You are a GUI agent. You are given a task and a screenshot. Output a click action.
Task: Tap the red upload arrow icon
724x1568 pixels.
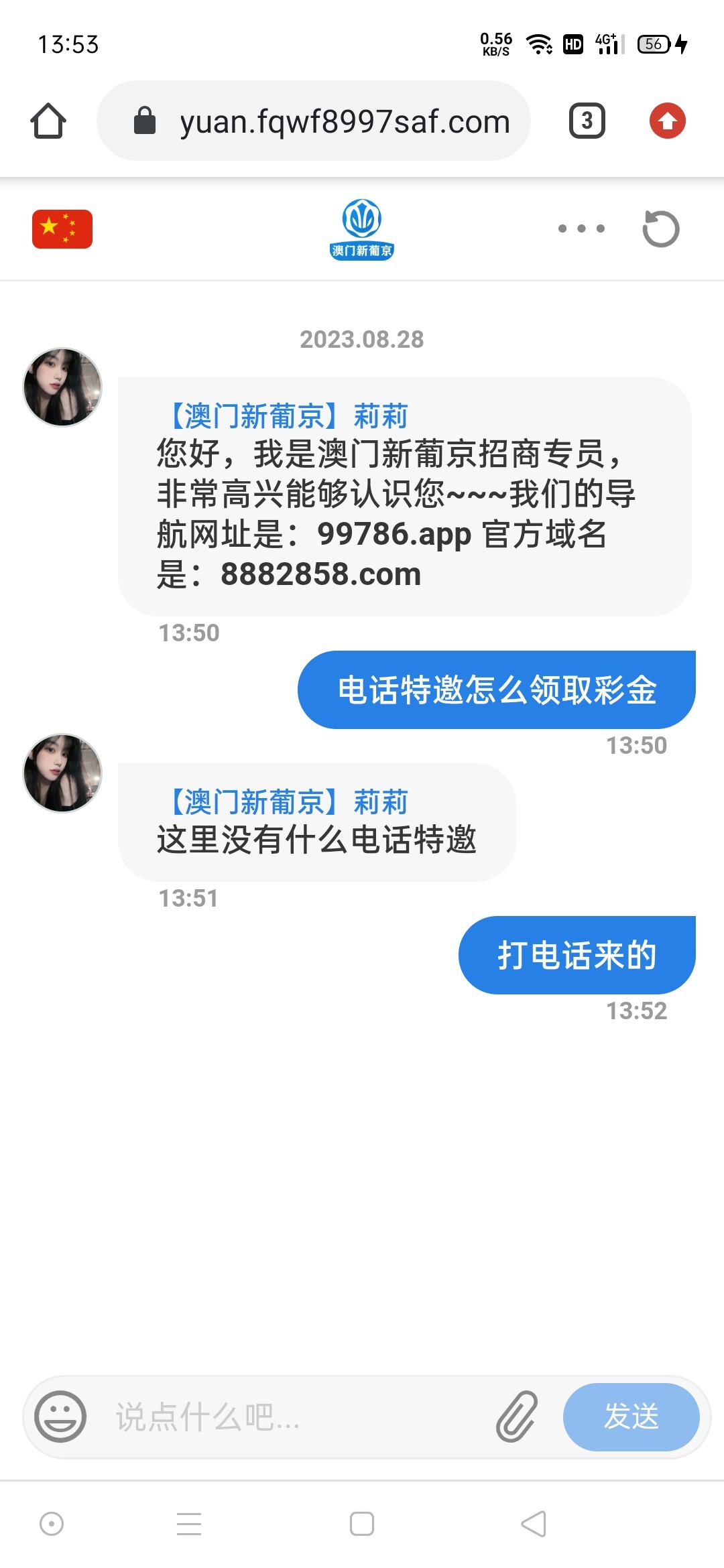tap(667, 121)
